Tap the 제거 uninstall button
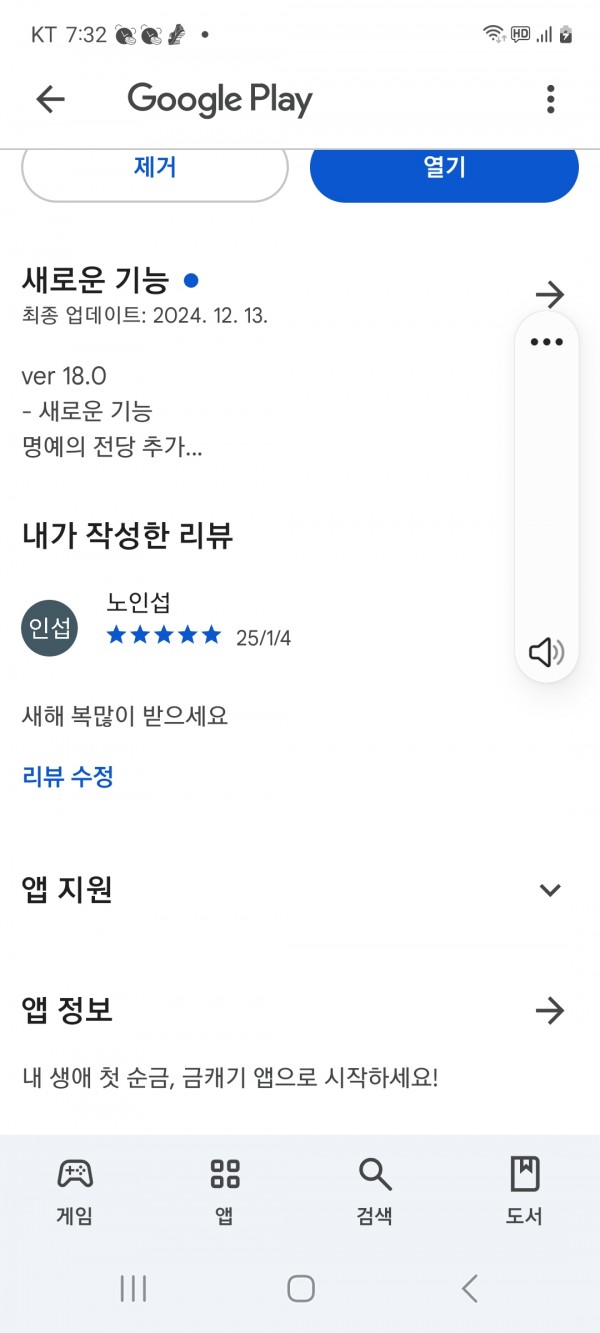This screenshot has height=1333, width=600. 155,169
